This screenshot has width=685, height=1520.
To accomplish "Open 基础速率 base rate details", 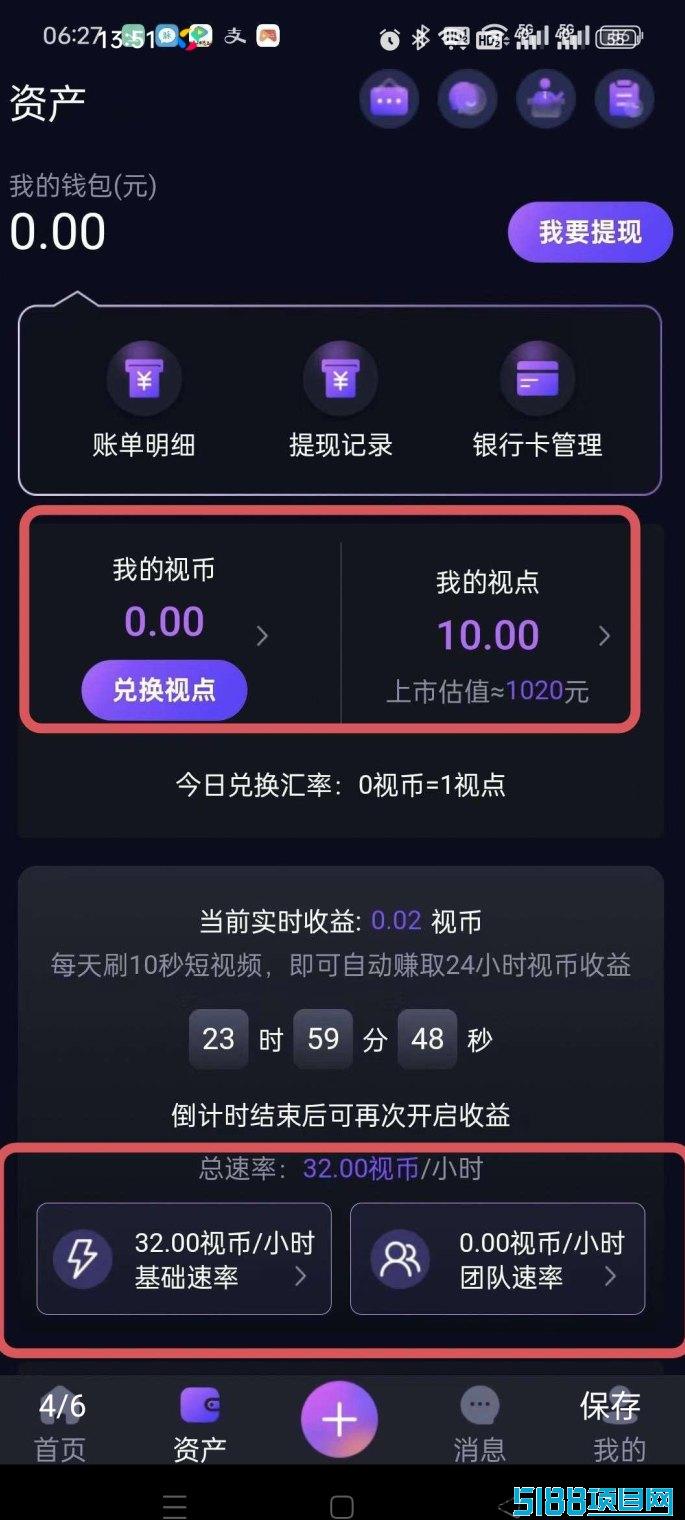I will coord(184,1258).
